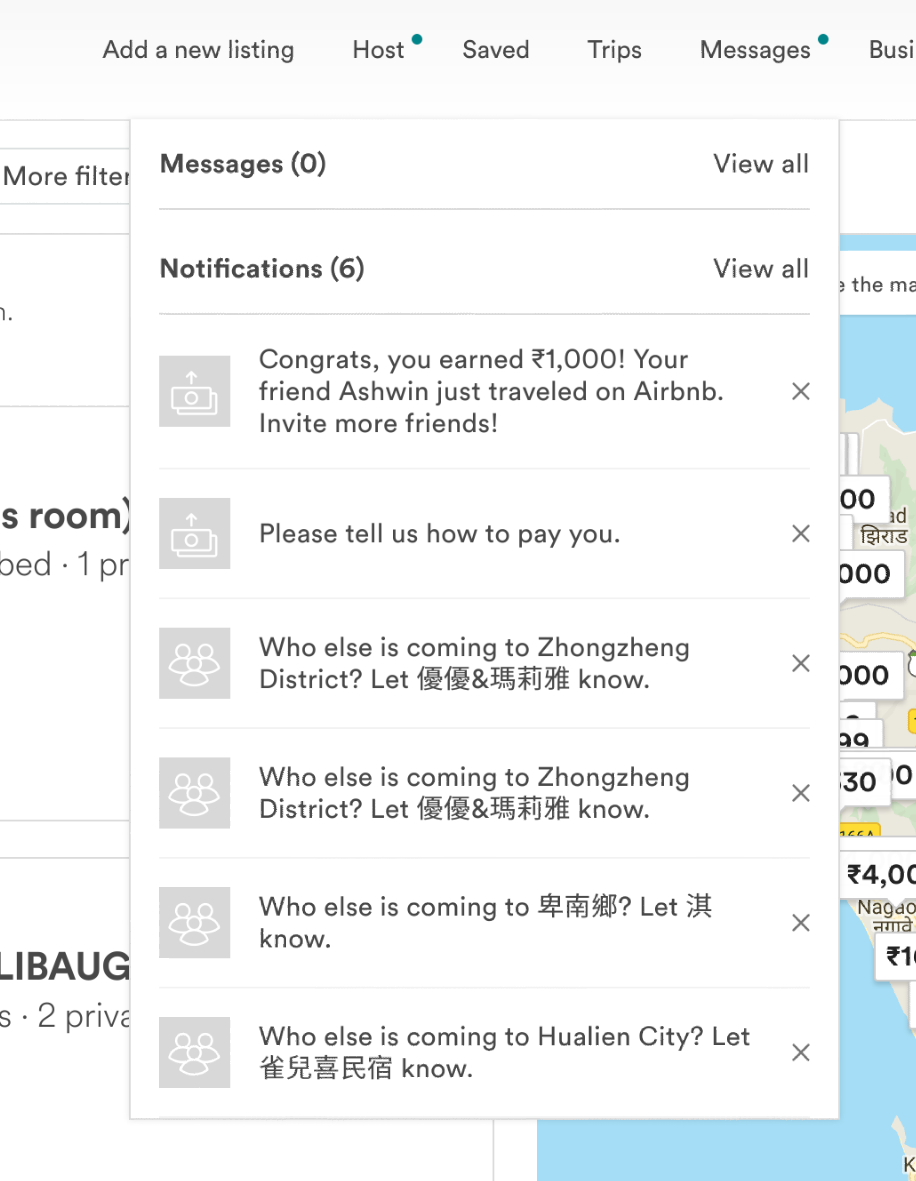Open the ₹1,000 earned notification
916x1181 pixels.
tap(490, 392)
